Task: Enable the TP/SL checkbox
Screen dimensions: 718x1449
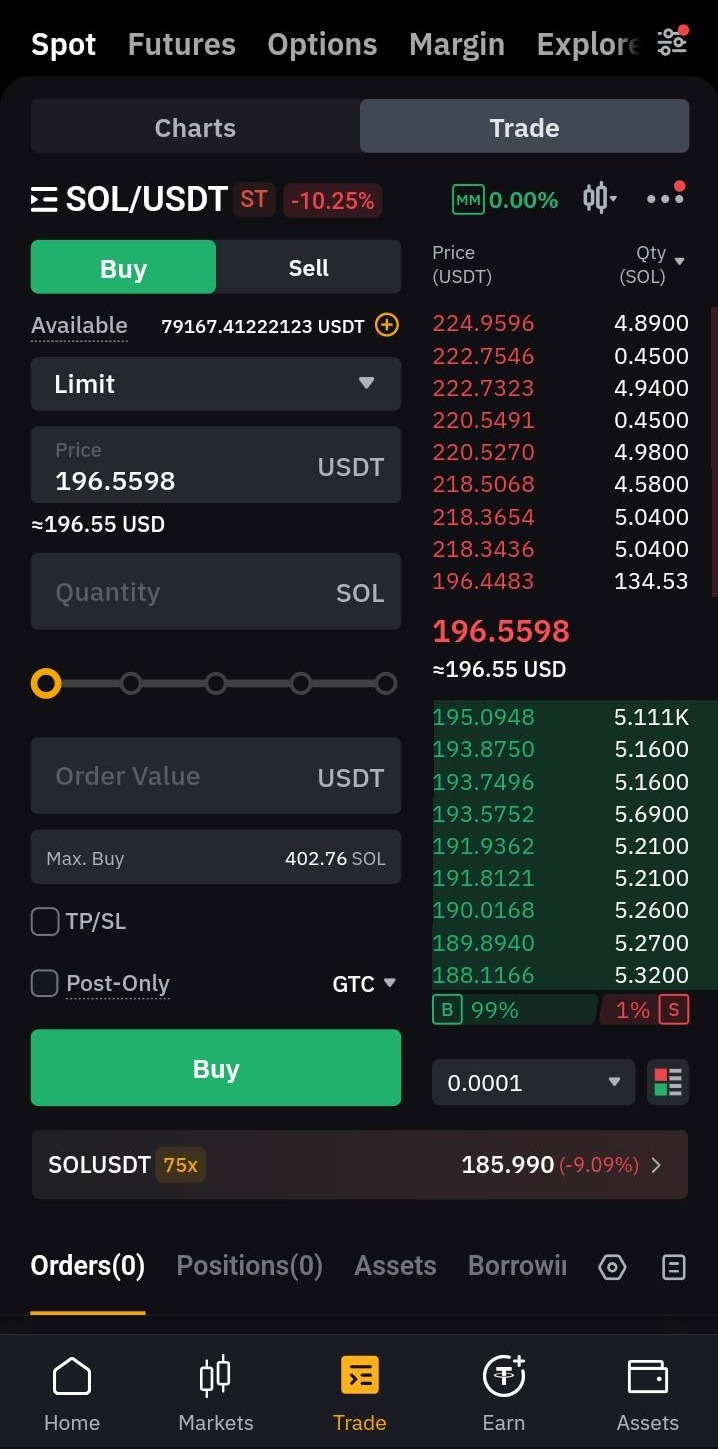Action: pos(45,921)
